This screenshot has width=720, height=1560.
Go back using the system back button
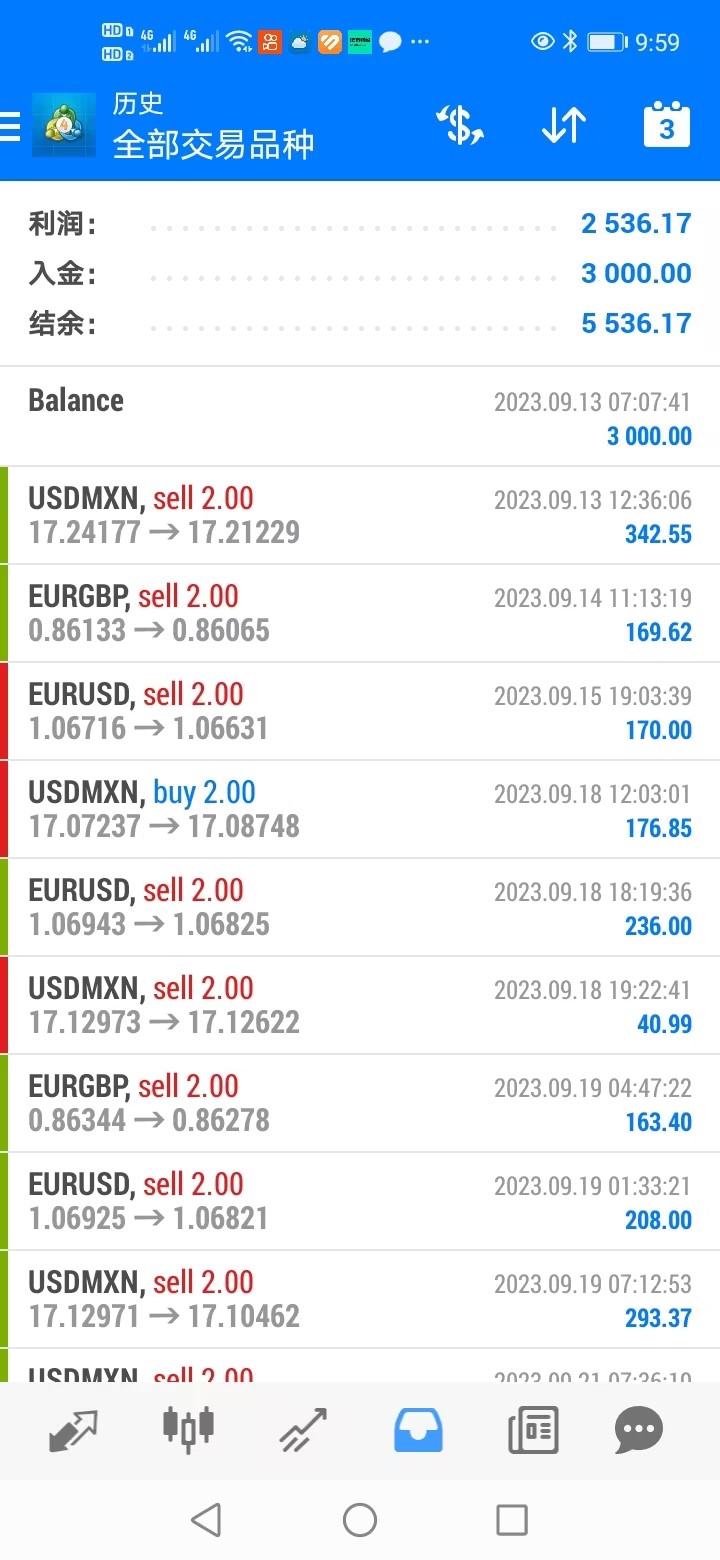tap(206, 1520)
